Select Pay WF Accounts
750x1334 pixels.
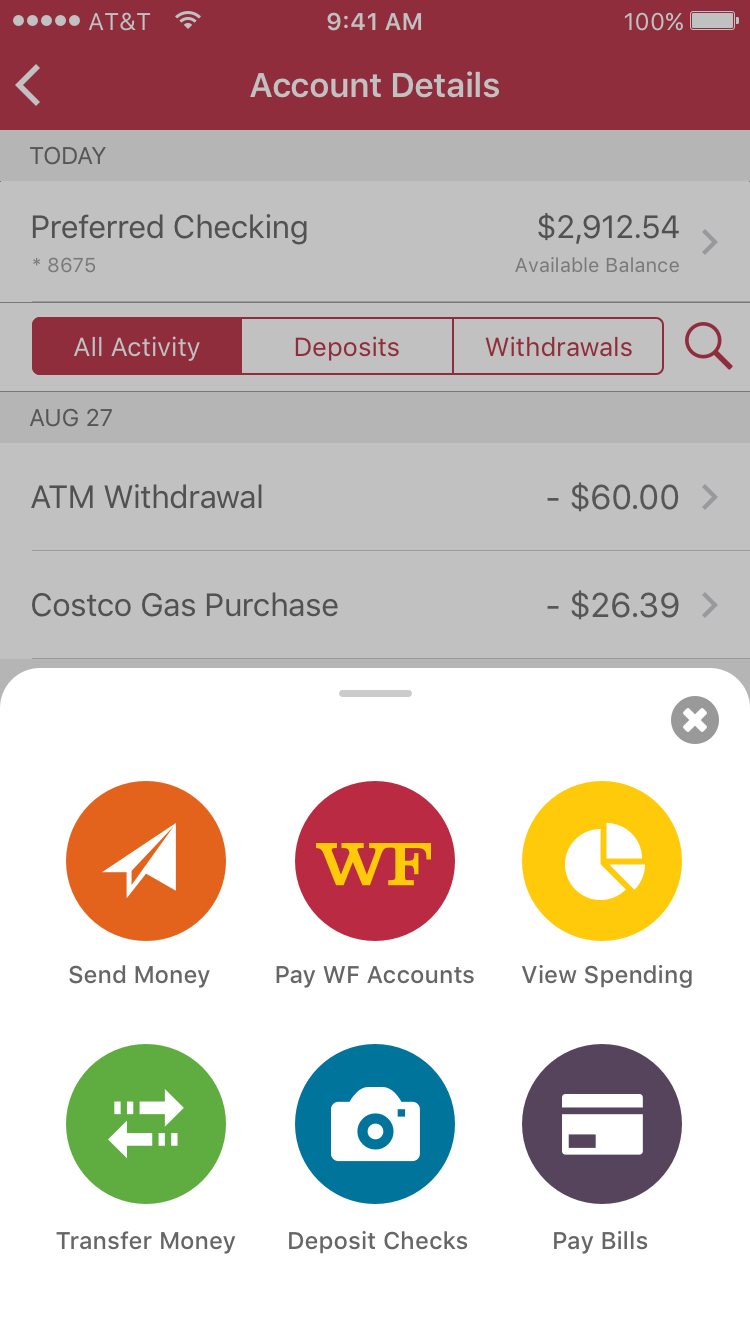click(x=375, y=861)
